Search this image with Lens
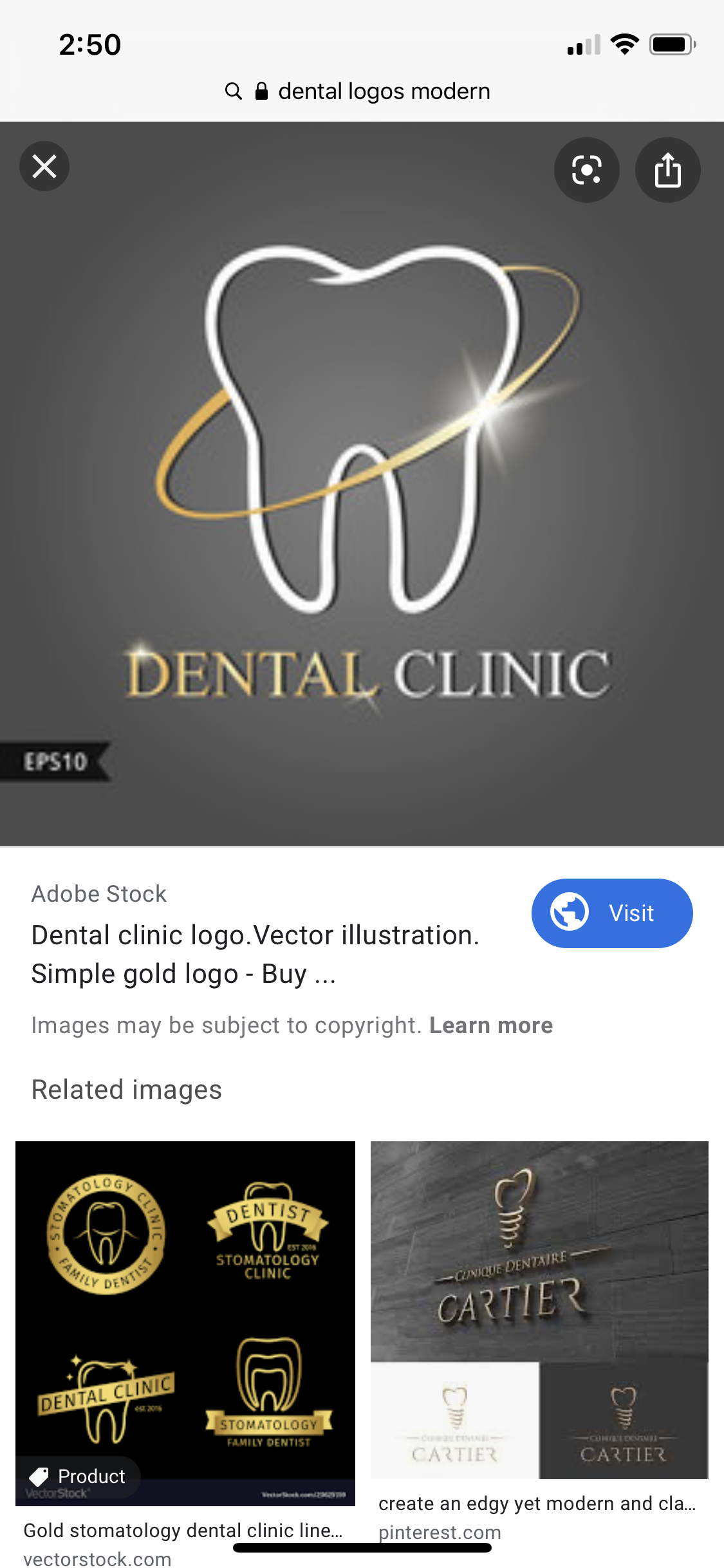The image size is (724, 1568). (586, 170)
